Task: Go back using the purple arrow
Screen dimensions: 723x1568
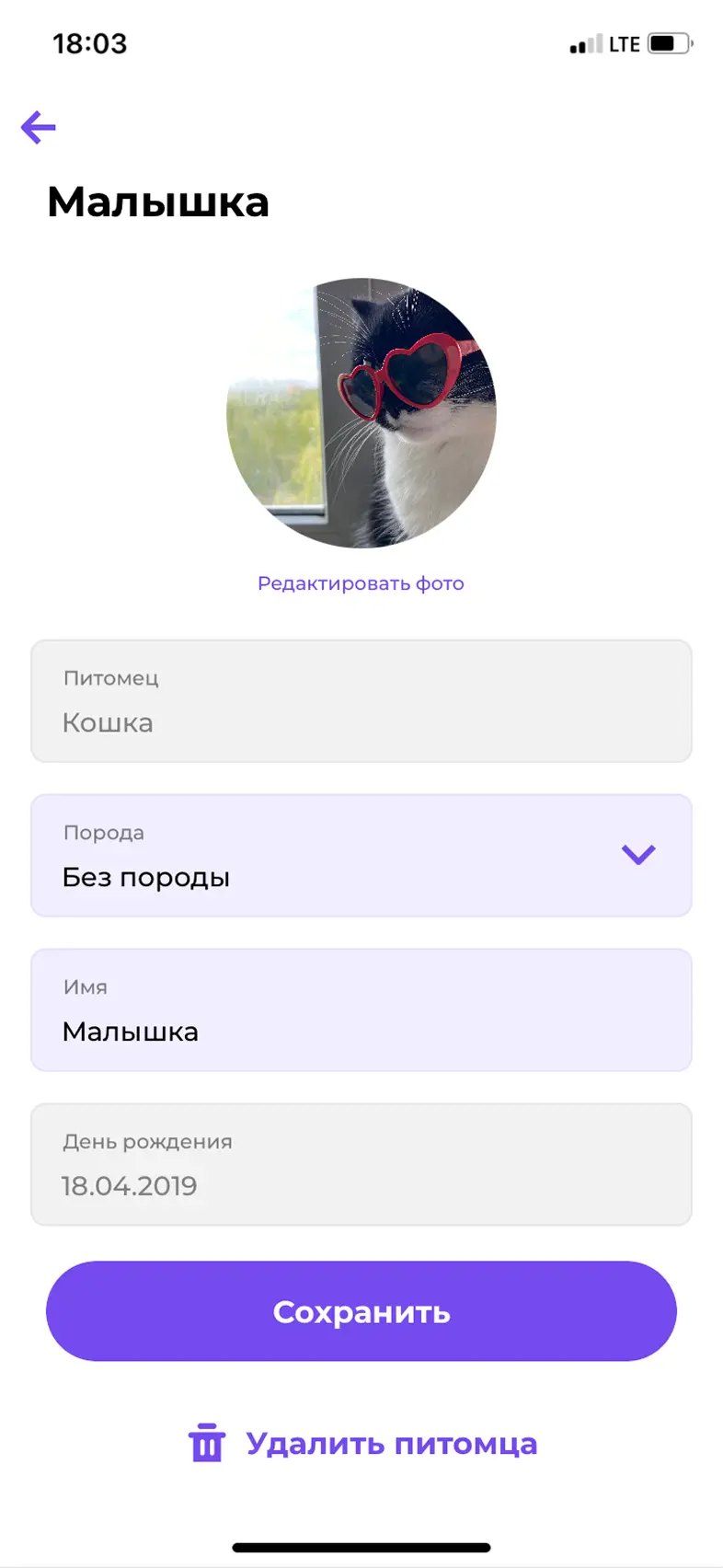Action: point(39,127)
